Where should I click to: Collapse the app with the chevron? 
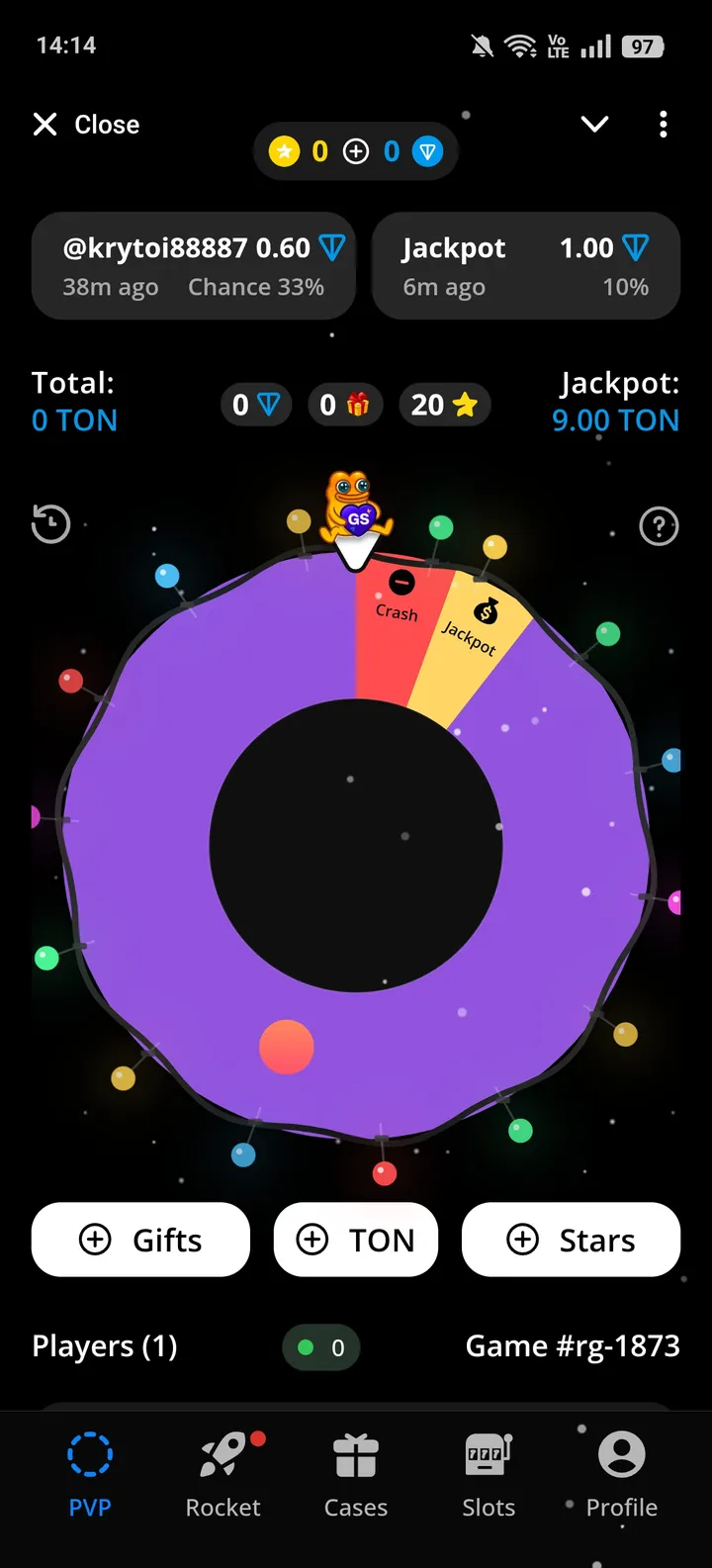pos(594,125)
